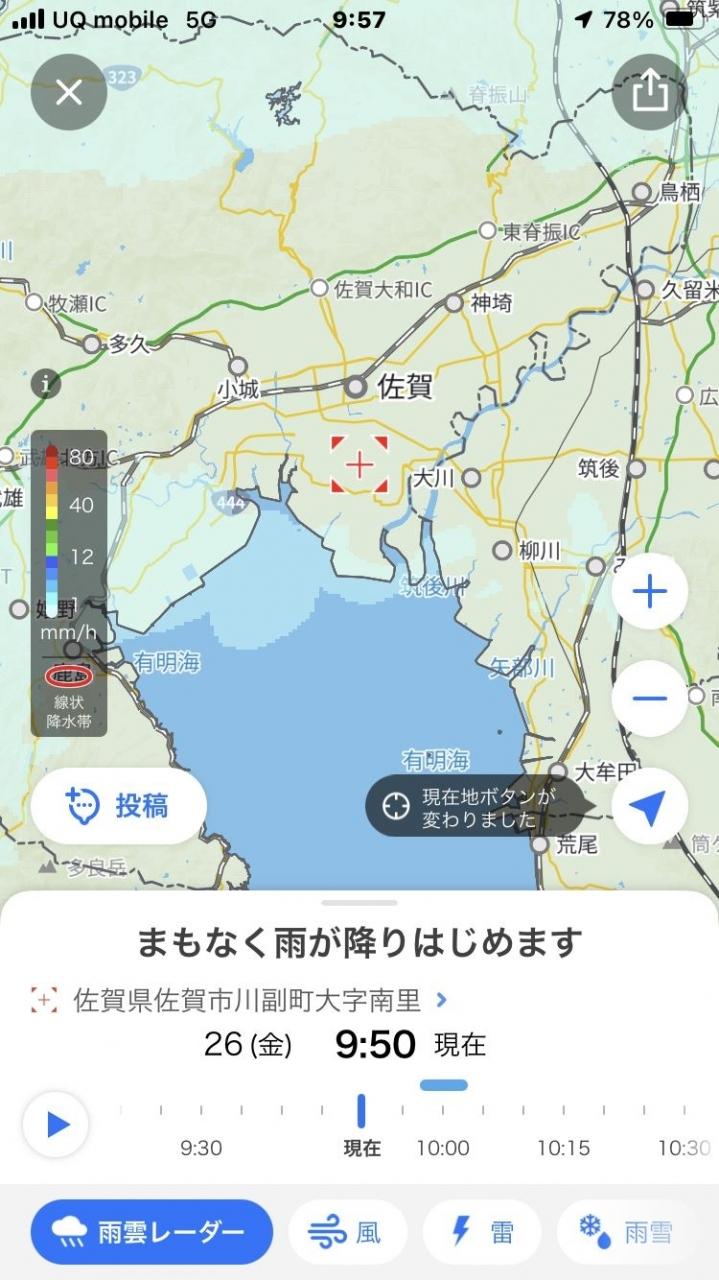The height and width of the screenshot is (1280, 719).
Task: Share this radar map
Action: [x=650, y=93]
